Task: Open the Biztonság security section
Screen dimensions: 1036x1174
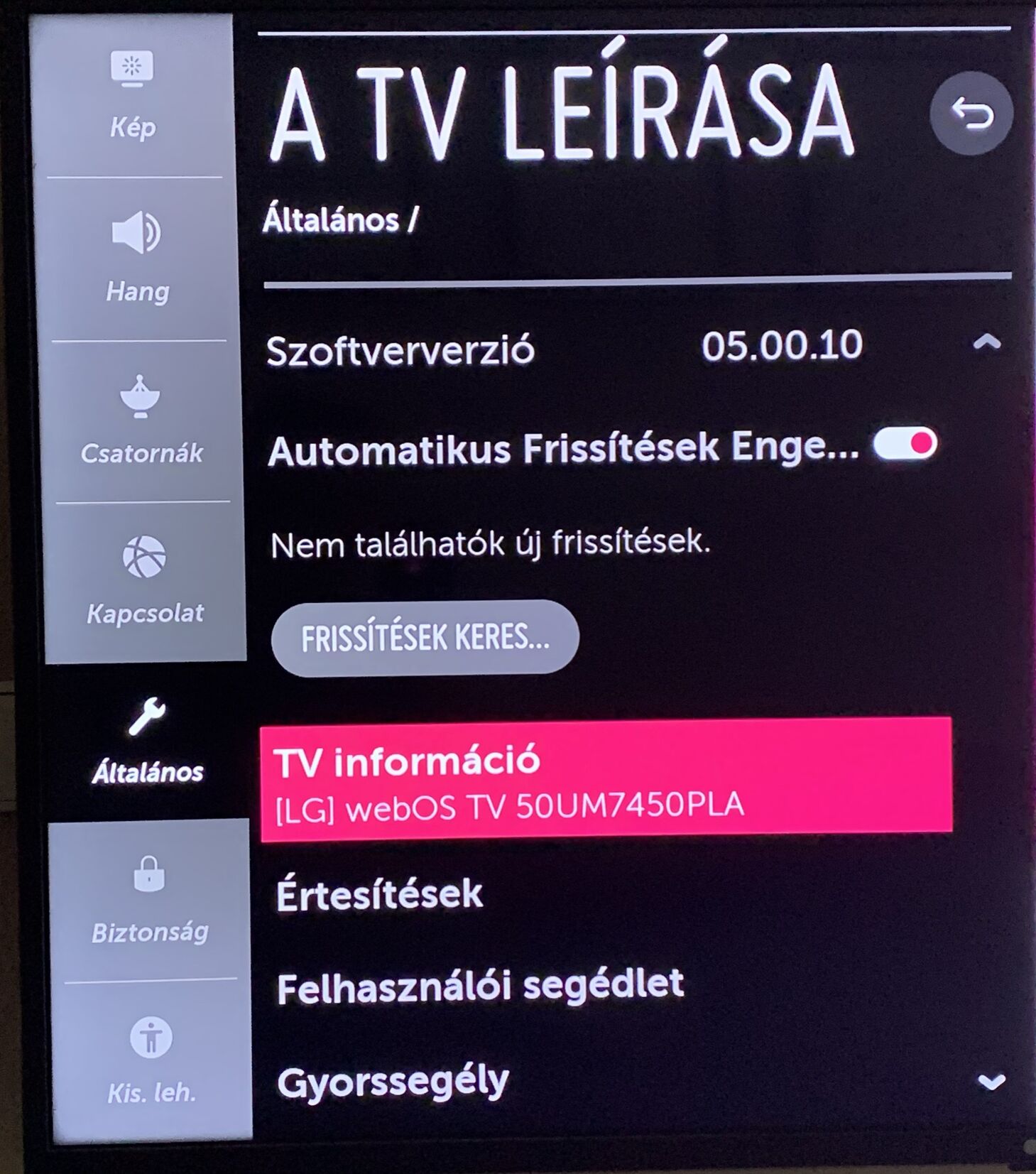Action: (150, 901)
